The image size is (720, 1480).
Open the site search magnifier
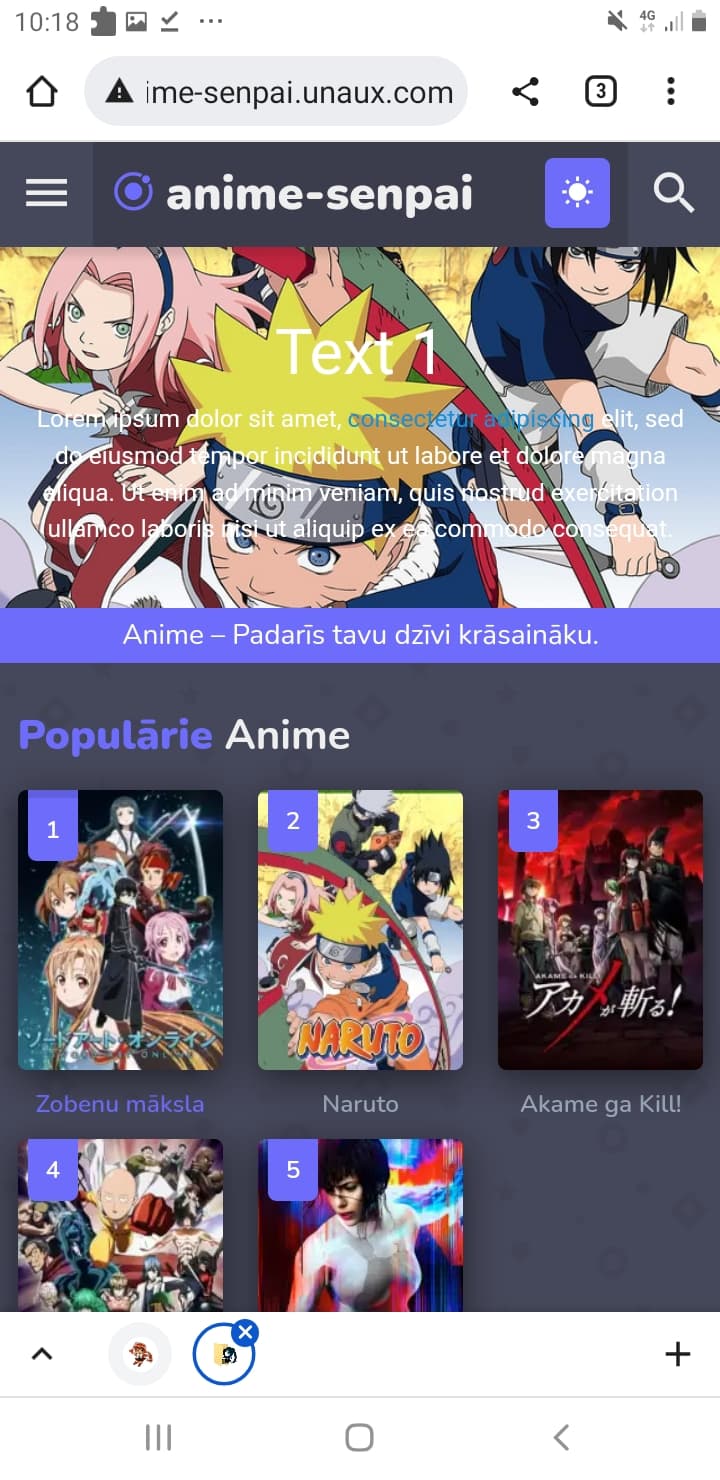[x=674, y=193]
